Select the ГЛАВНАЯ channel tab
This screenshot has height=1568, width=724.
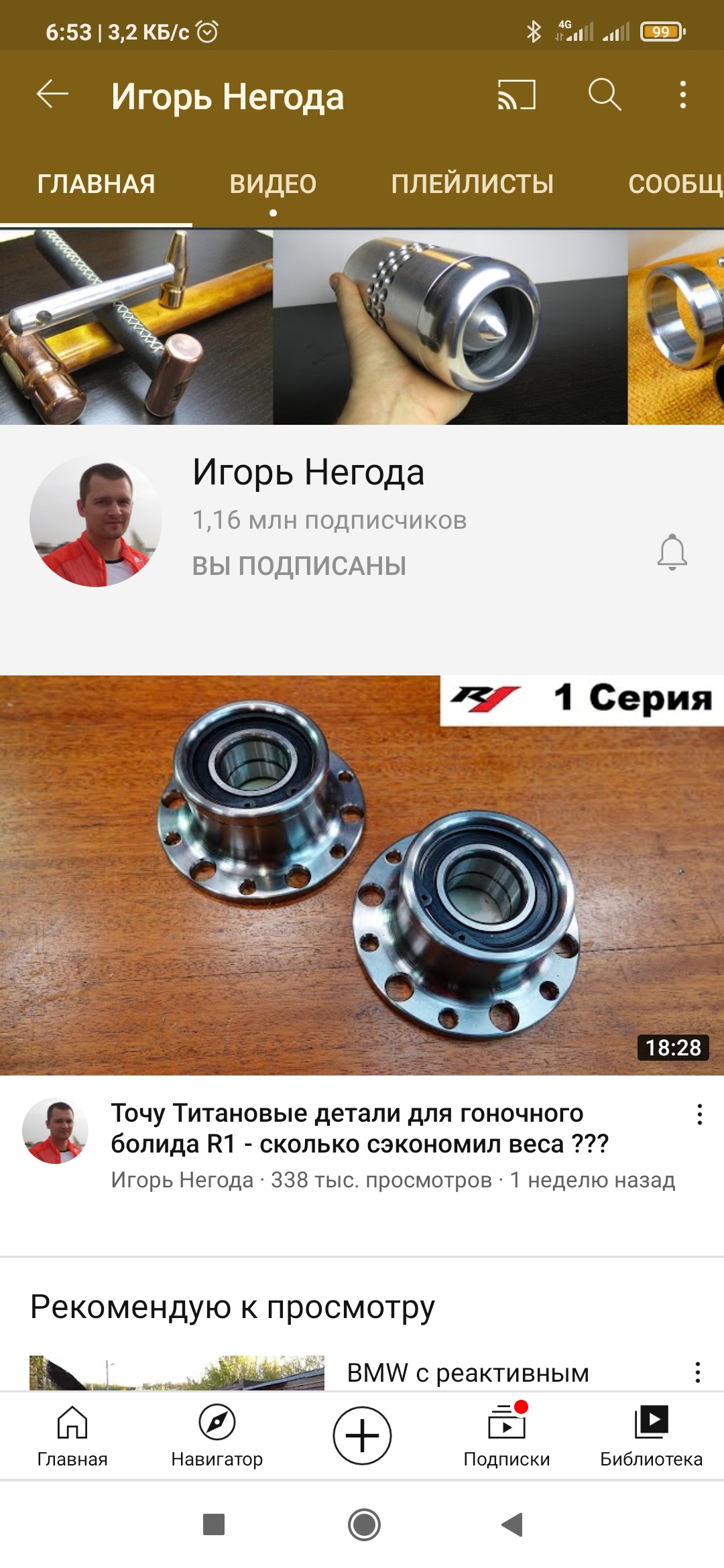click(96, 184)
